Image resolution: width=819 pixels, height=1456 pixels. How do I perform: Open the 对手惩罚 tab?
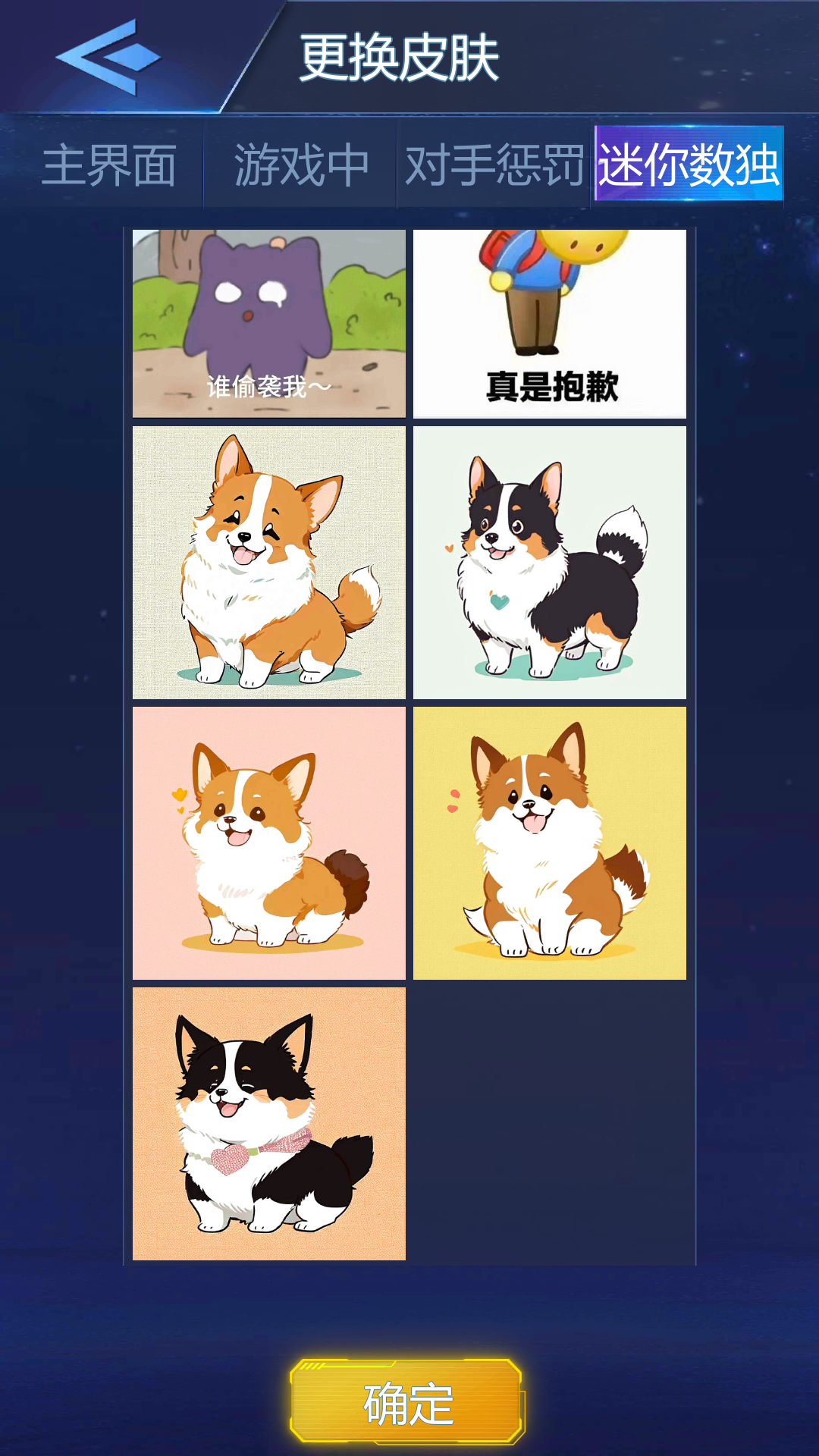494,165
